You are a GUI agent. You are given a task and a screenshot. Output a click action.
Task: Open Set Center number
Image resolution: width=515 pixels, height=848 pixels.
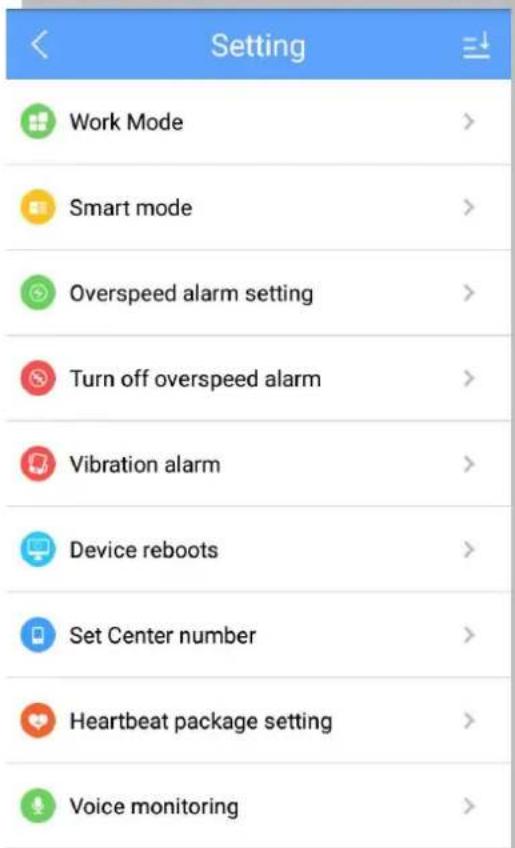tap(259, 635)
